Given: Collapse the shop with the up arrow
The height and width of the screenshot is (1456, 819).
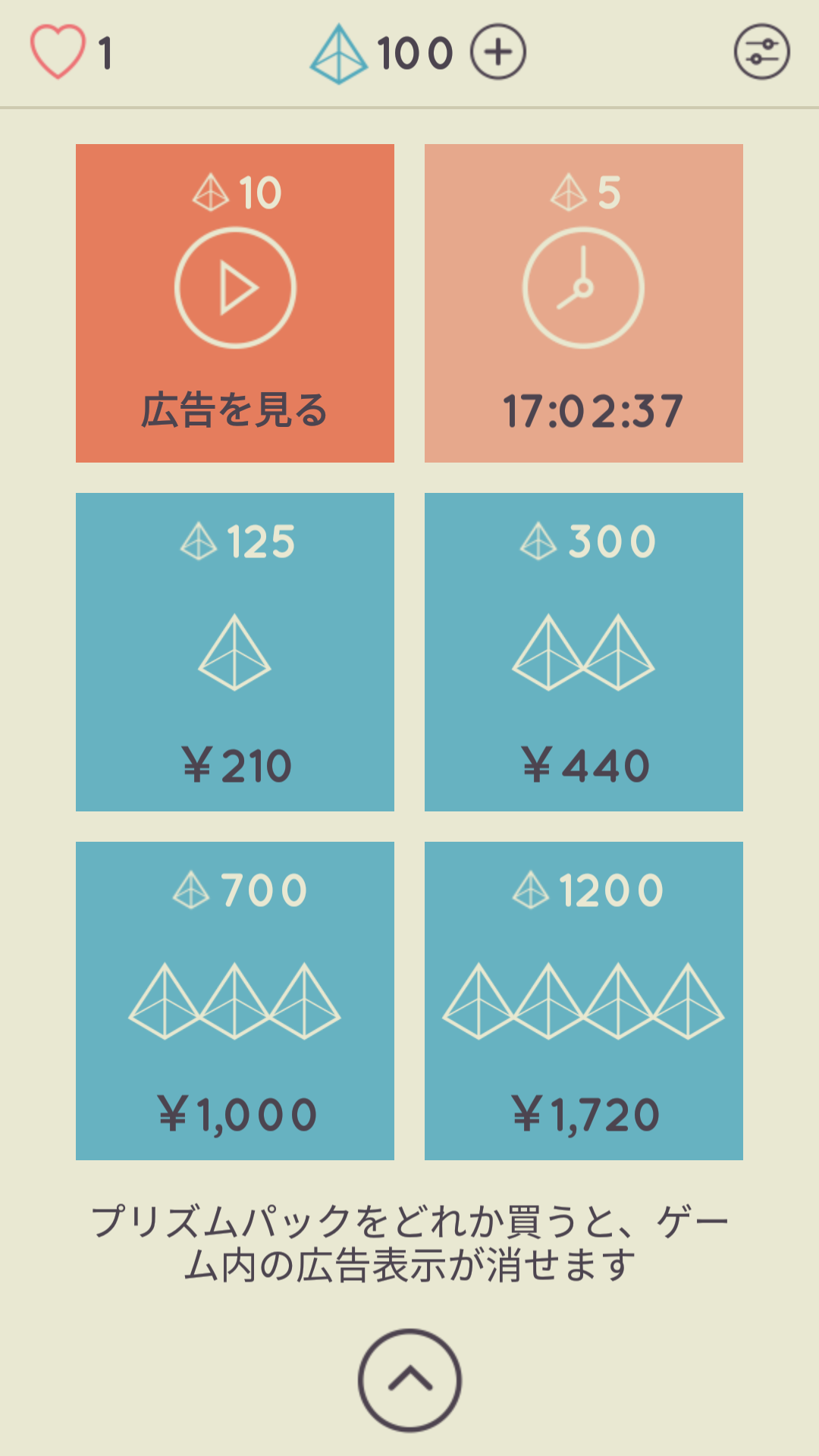Looking at the screenshot, I should pyautogui.click(x=409, y=1380).
